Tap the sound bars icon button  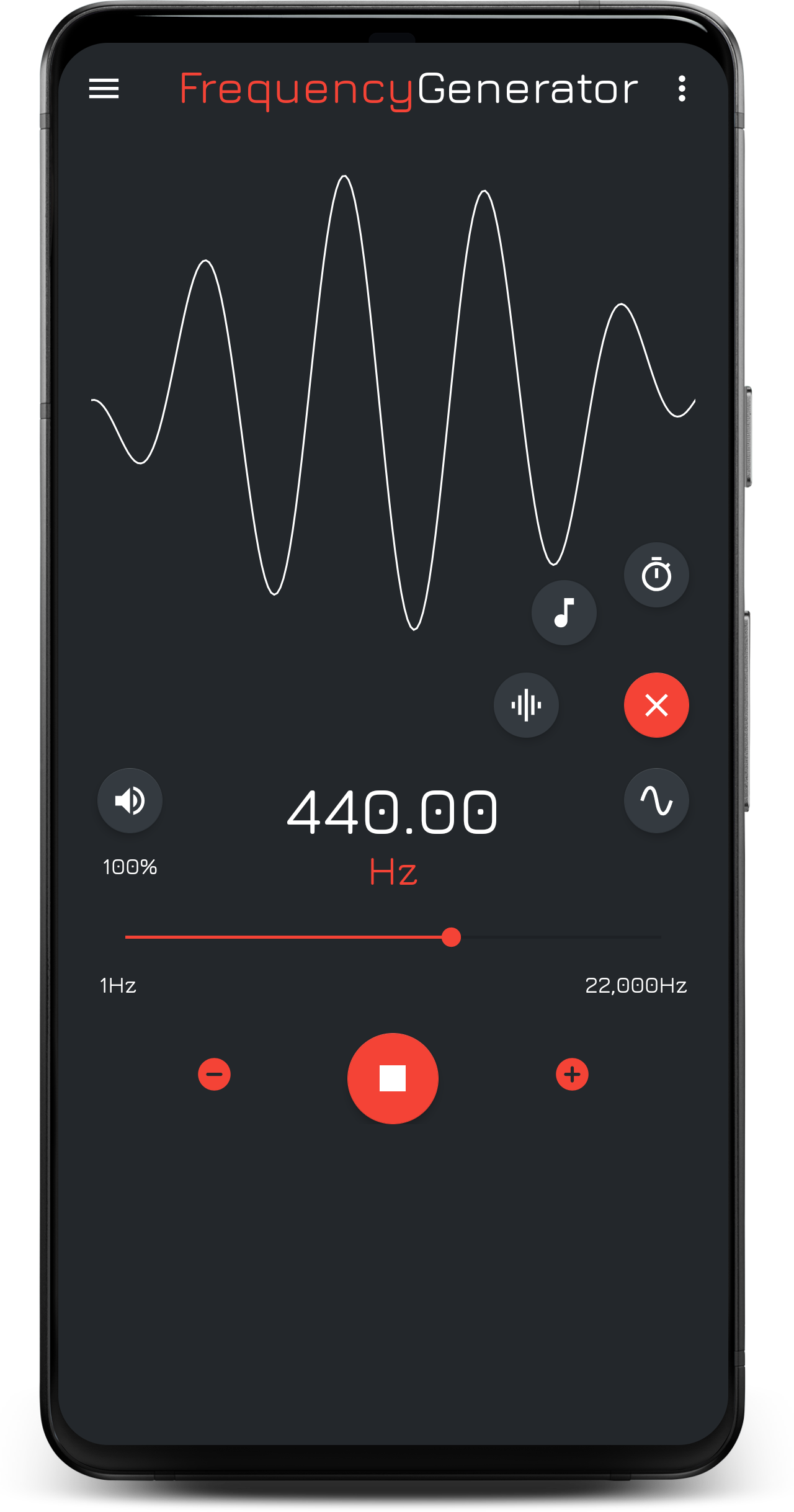(526, 705)
